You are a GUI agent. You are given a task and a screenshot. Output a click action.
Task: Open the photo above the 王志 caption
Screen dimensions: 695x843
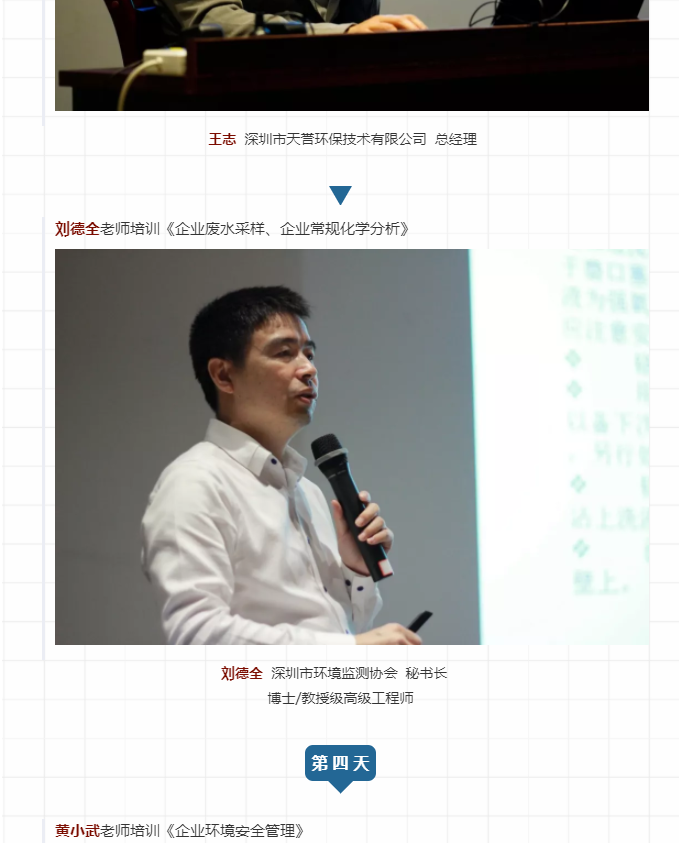pos(351,55)
